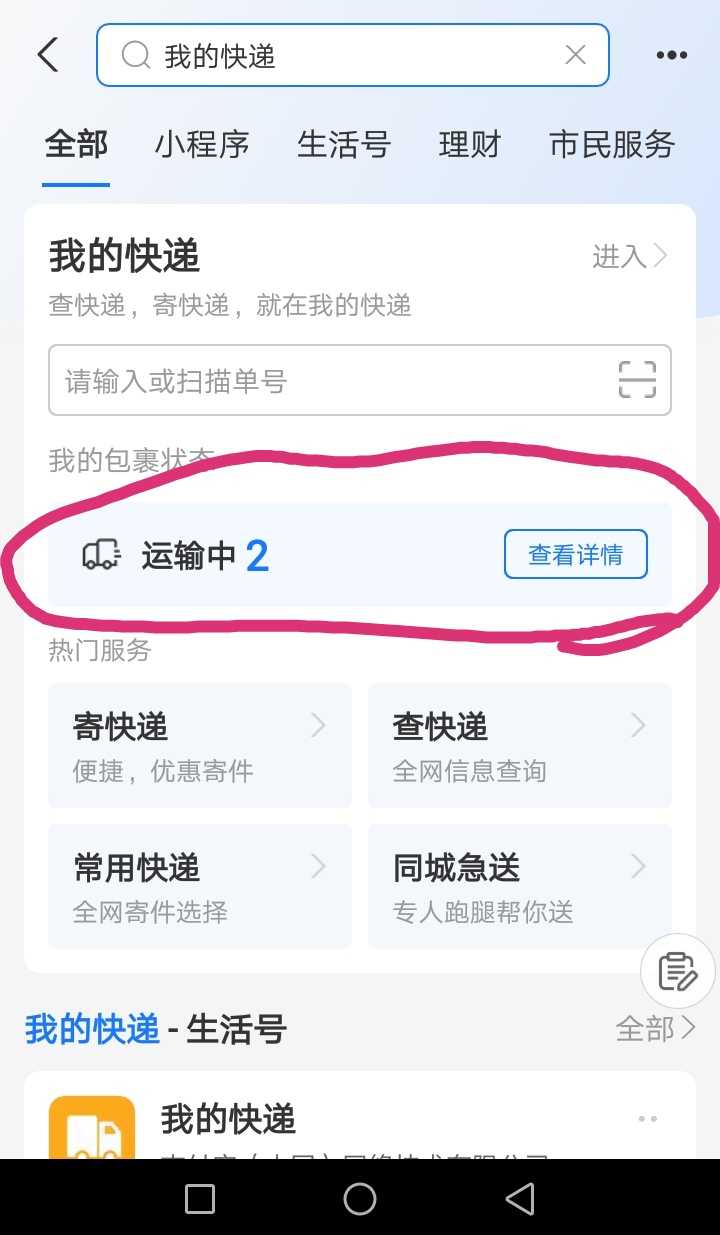Clear the search text with the X
720x1235 pixels.
click(576, 55)
